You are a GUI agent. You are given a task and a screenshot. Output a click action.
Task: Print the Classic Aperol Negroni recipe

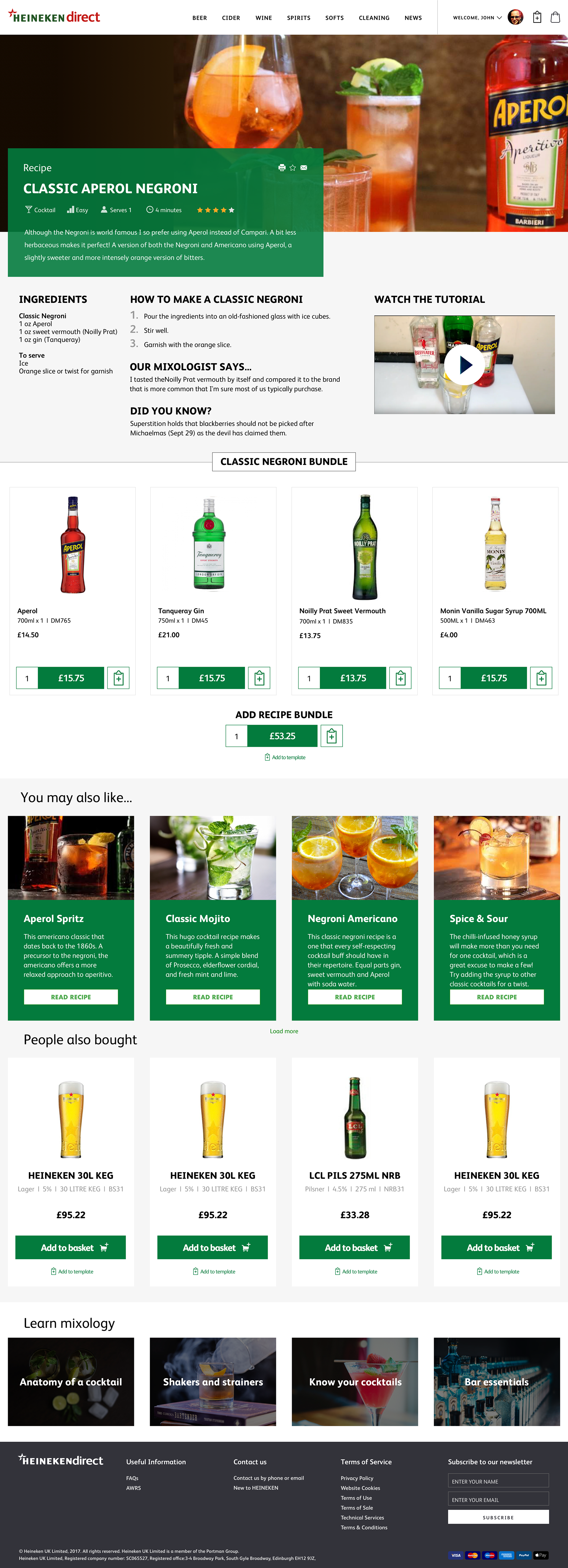282,167
